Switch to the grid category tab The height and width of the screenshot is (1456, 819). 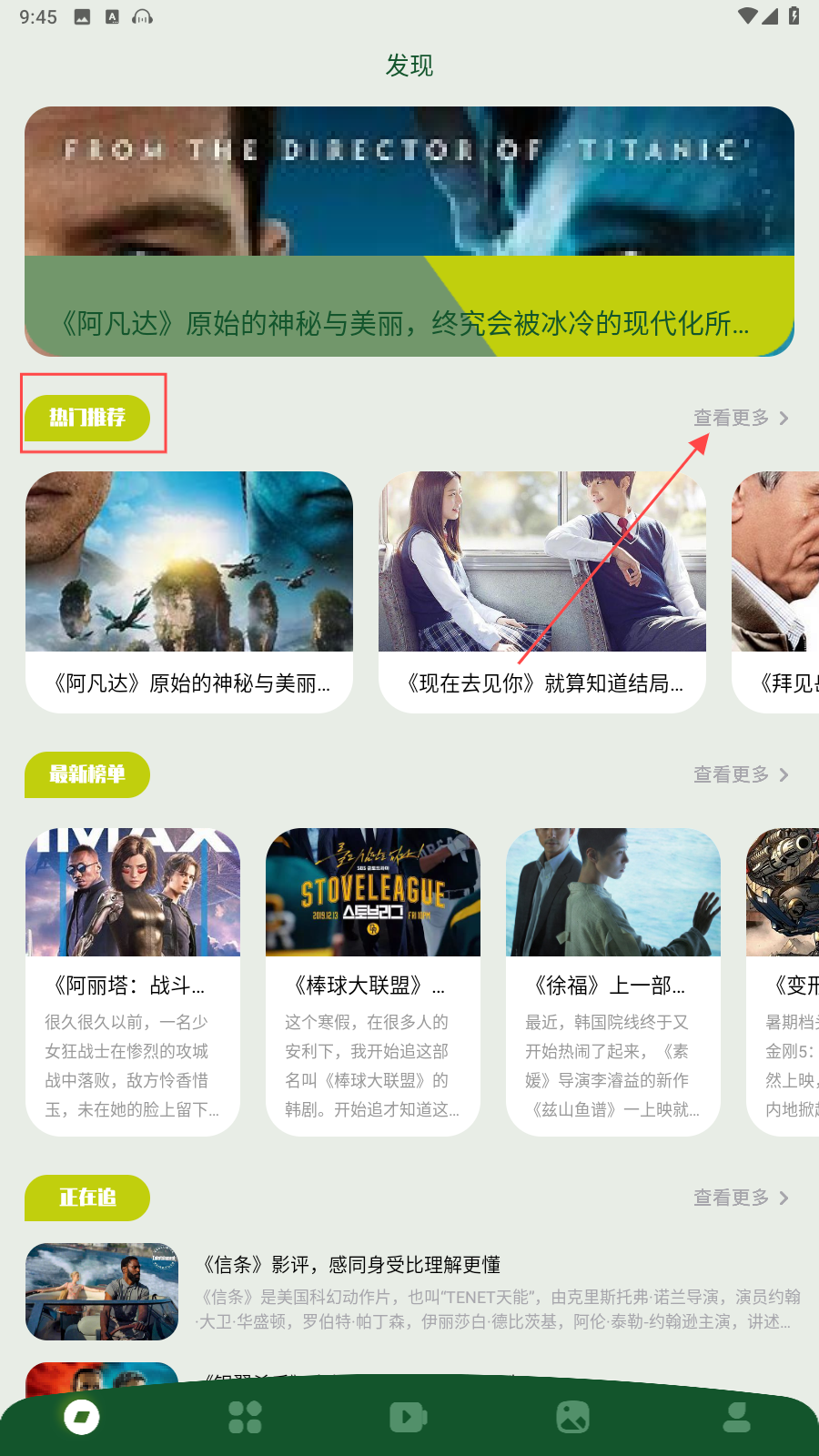(245, 1417)
